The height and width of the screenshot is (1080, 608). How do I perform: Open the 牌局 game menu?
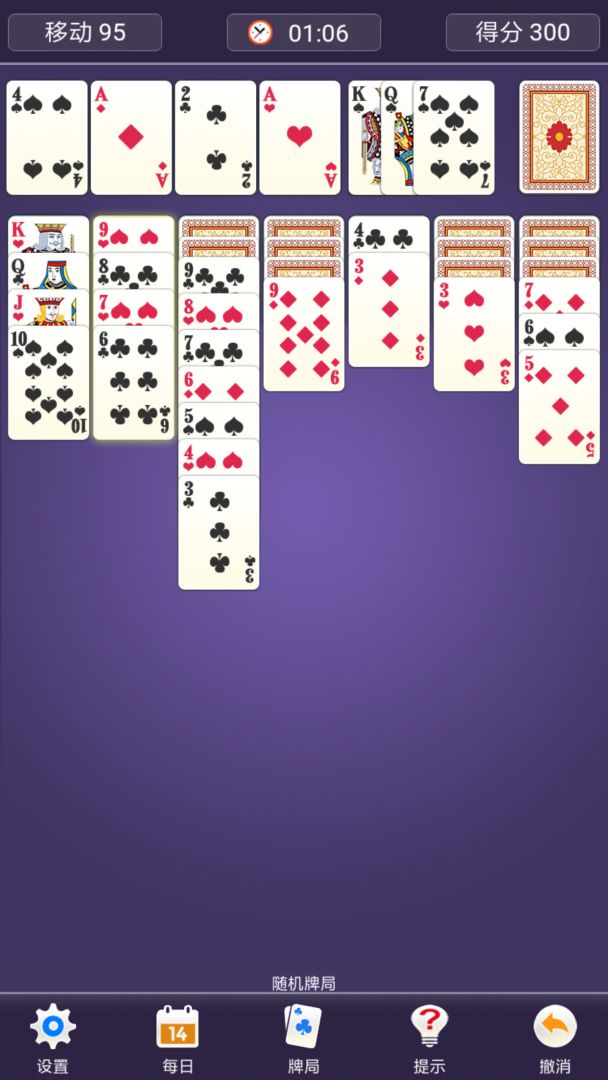[x=303, y=1037]
